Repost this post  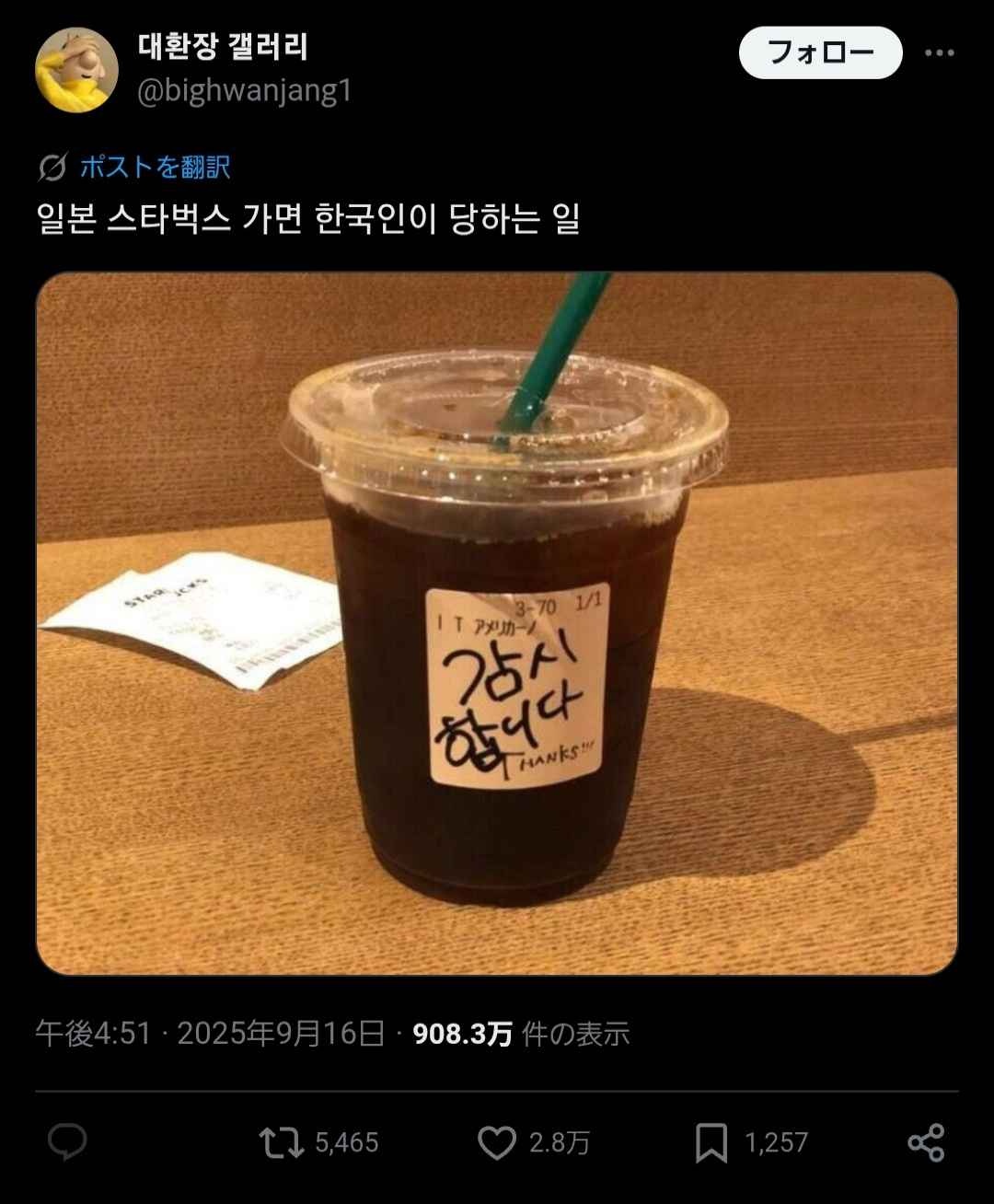pyautogui.click(x=281, y=1142)
